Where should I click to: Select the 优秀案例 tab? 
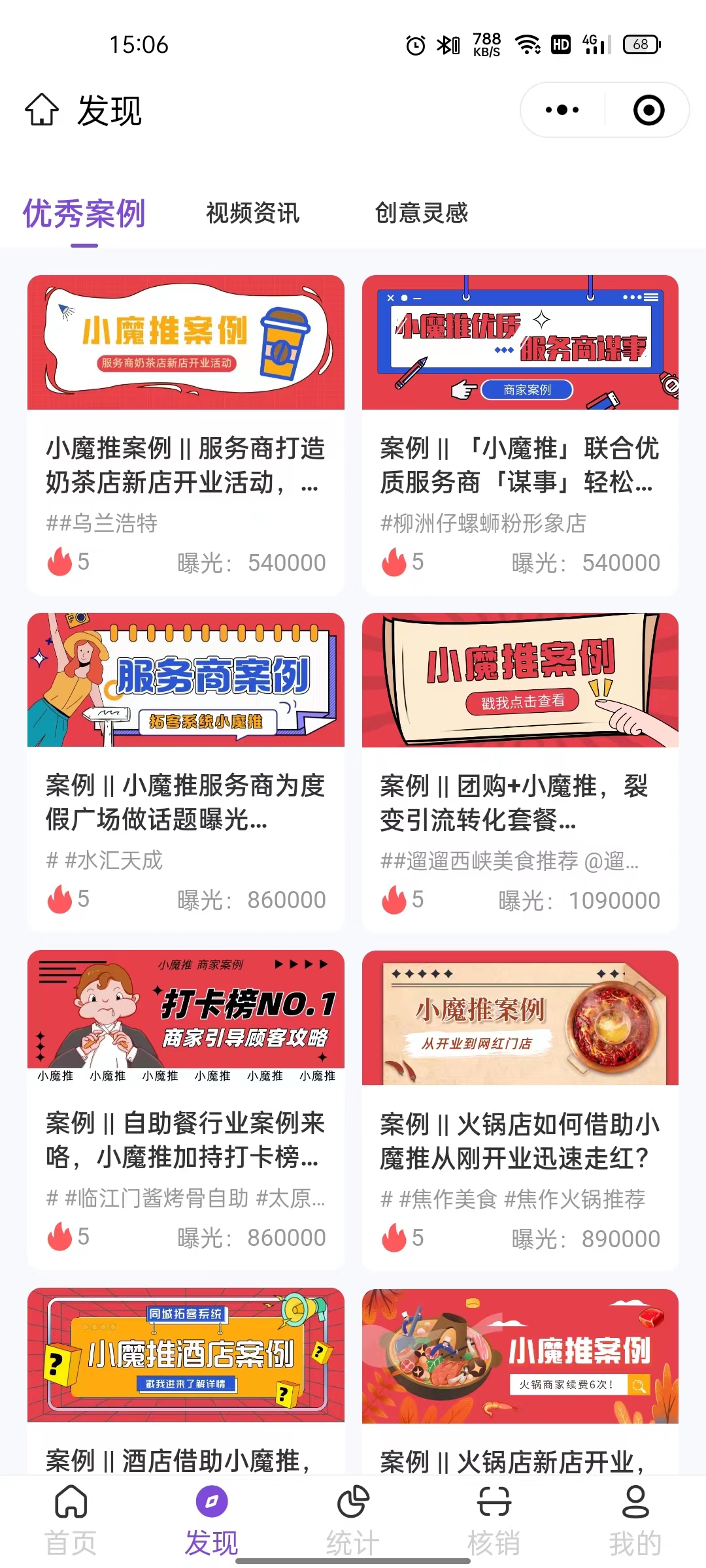click(x=84, y=214)
